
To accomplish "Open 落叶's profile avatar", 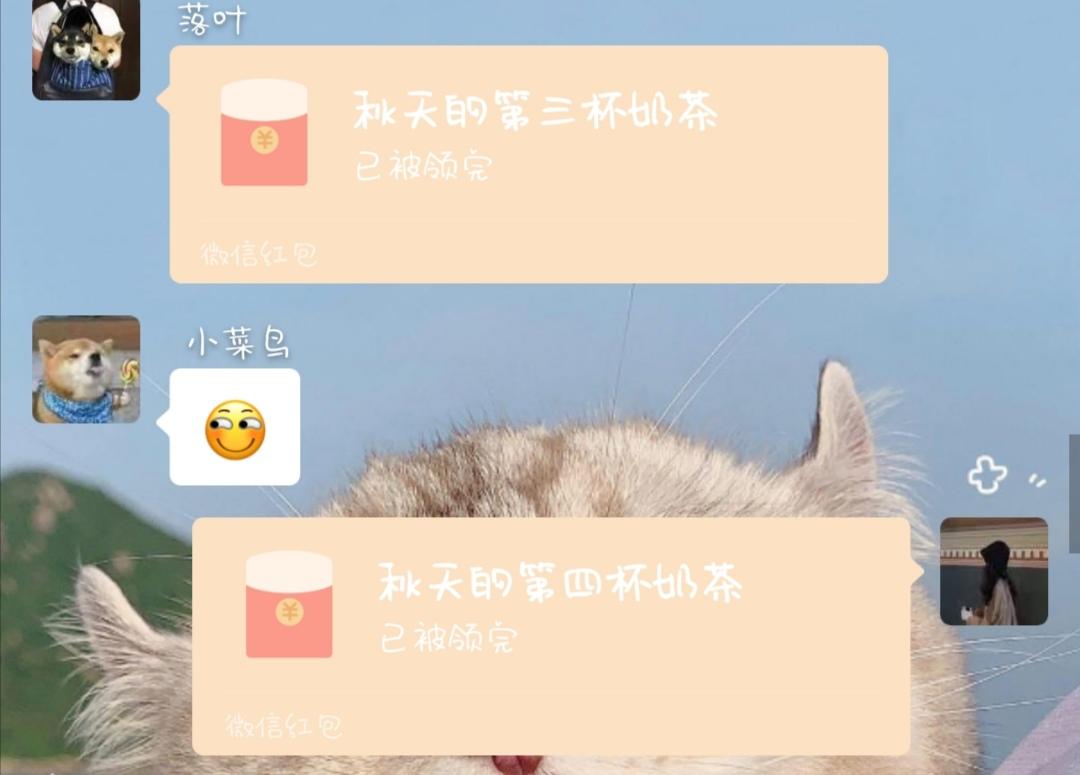I will click(x=86, y=50).
